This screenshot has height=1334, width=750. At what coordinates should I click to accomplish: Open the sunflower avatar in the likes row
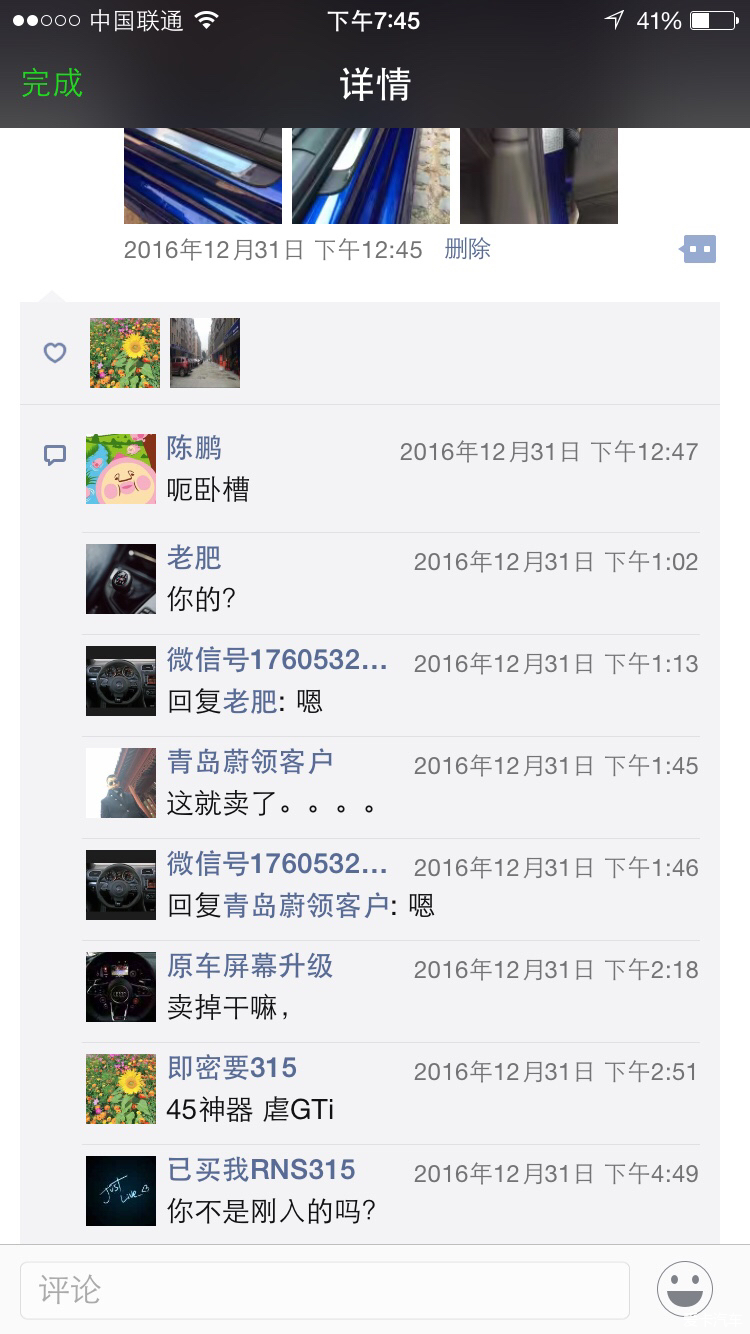pyautogui.click(x=125, y=353)
